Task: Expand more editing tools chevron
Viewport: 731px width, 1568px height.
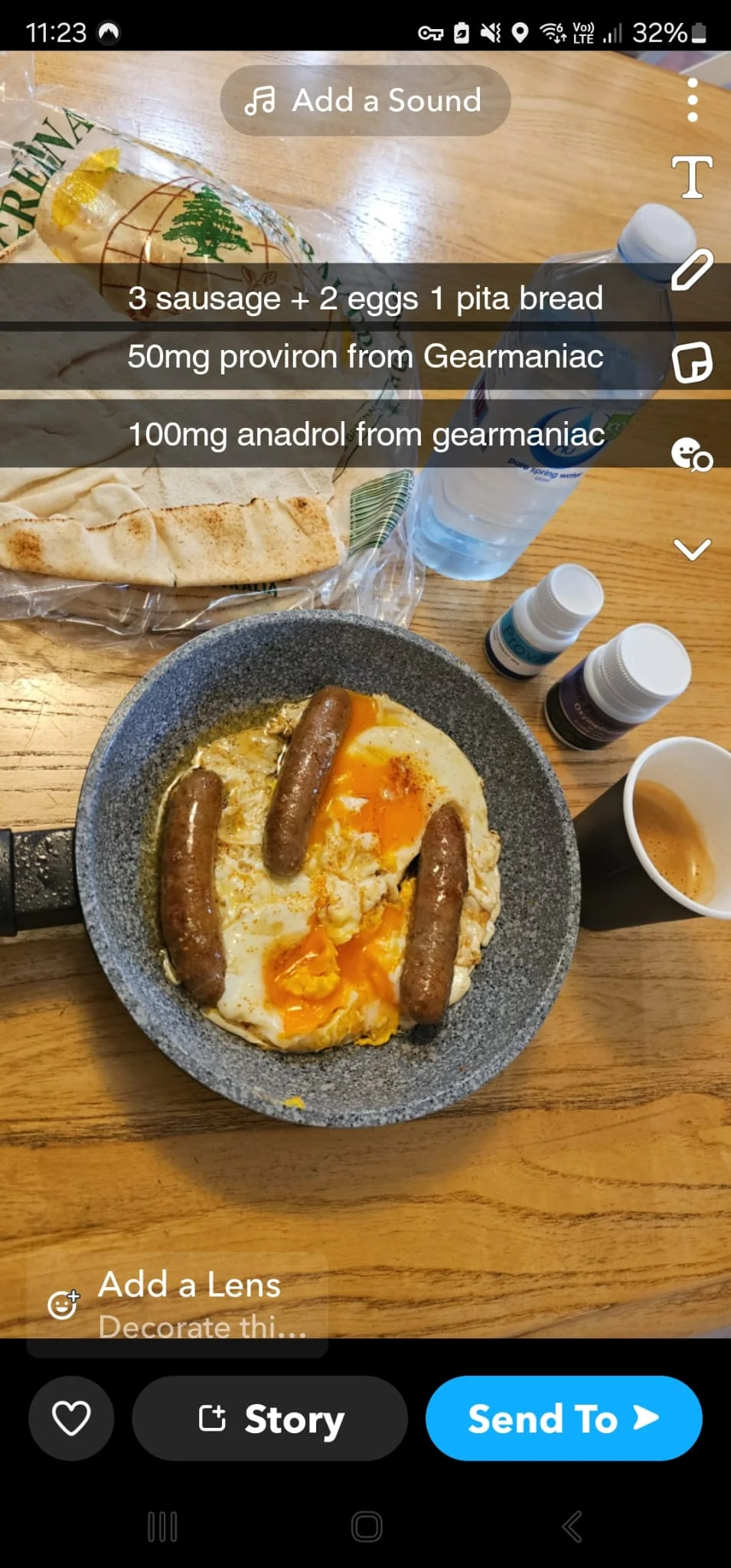Action: pos(692,549)
